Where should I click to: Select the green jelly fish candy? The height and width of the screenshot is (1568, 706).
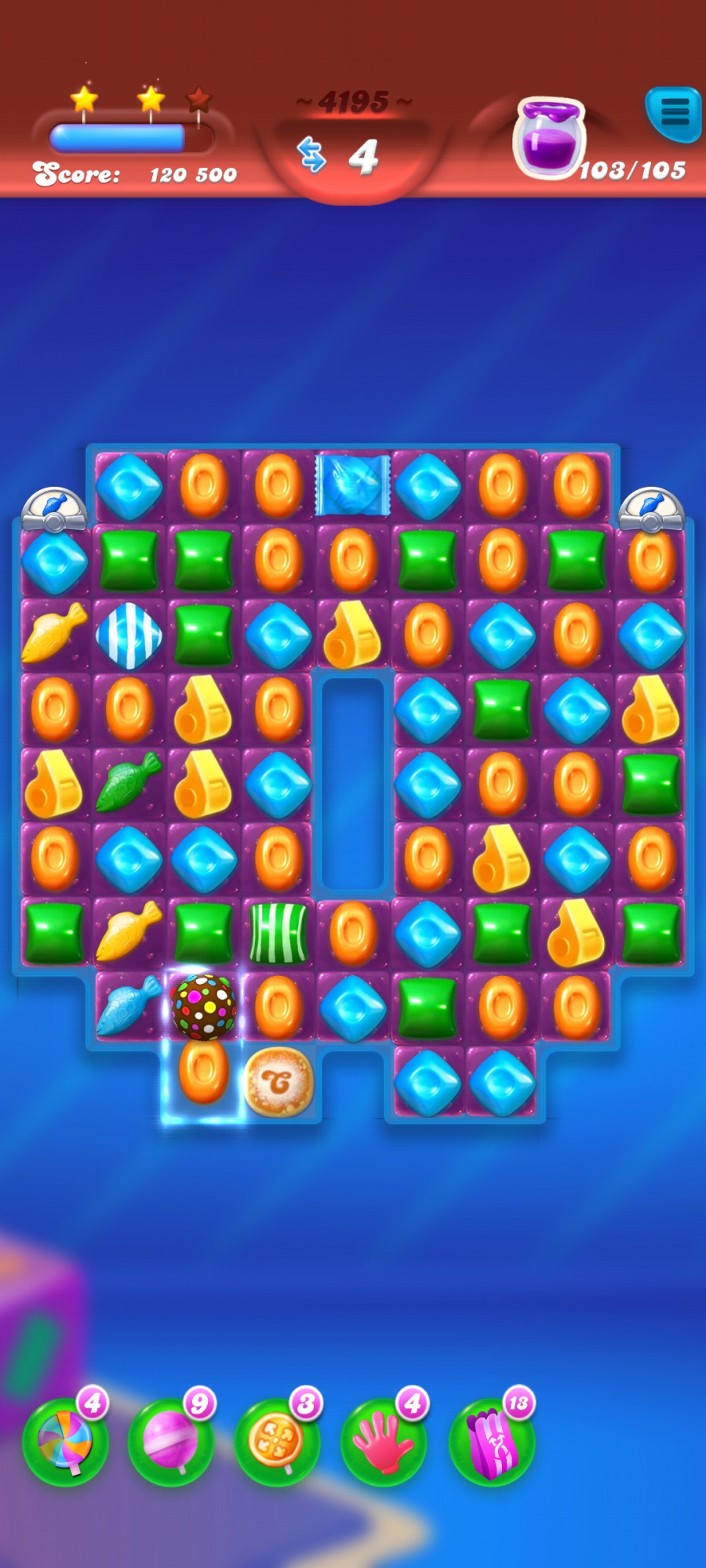(129, 782)
